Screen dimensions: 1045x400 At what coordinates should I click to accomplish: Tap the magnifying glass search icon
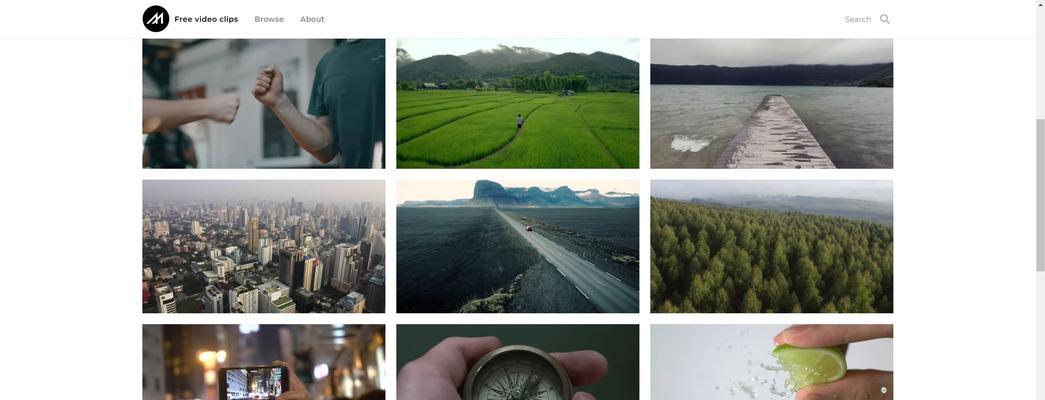click(x=885, y=19)
